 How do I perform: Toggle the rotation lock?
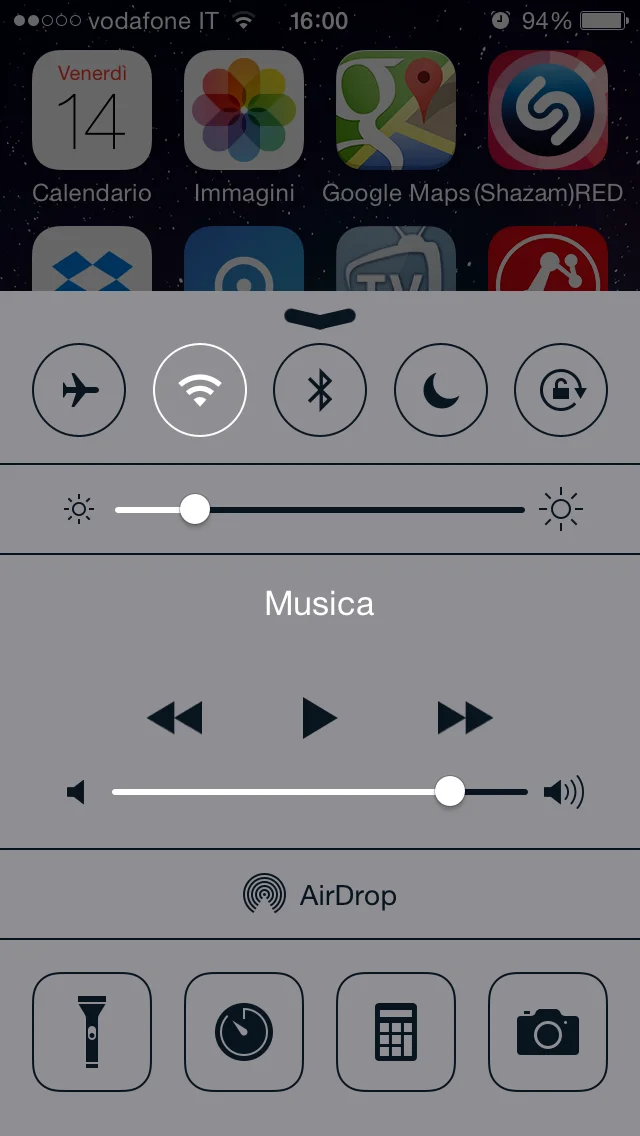pyautogui.click(x=561, y=391)
